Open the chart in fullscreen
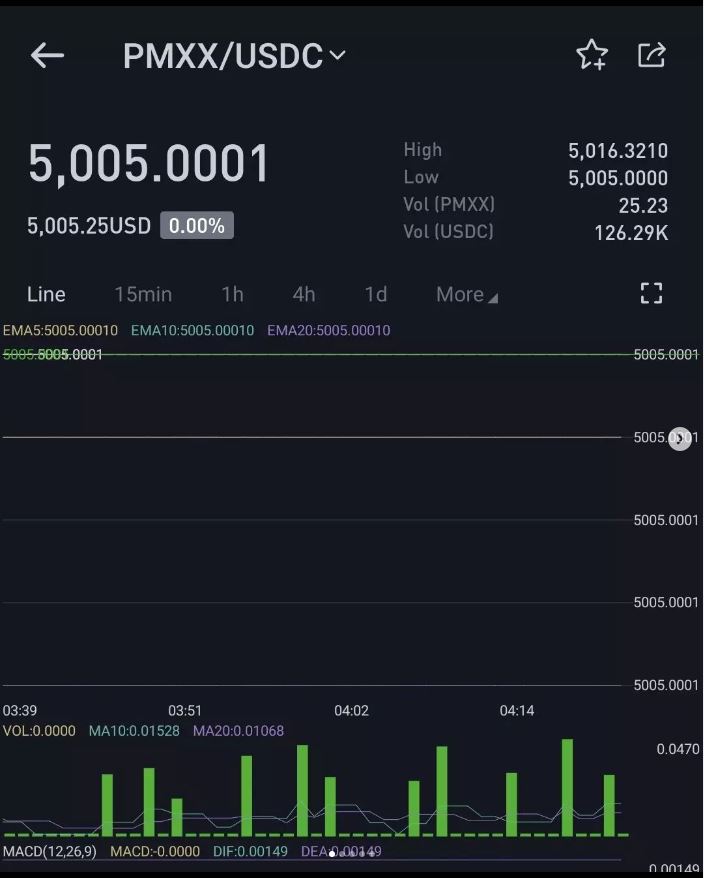The image size is (704, 878). [x=651, y=293]
